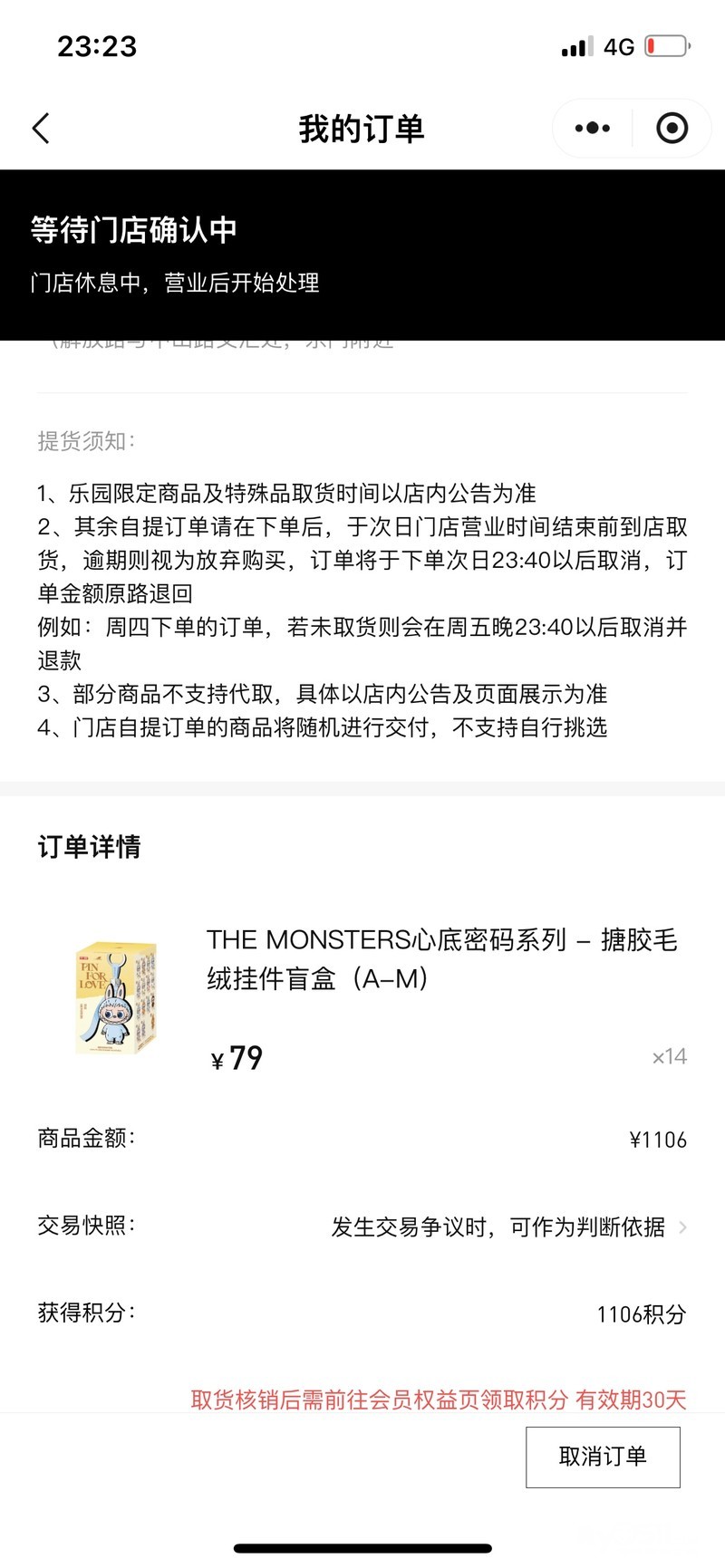725x1568 pixels.
Task: Tap the 取消订单 cancel order button
Action: point(603,1457)
